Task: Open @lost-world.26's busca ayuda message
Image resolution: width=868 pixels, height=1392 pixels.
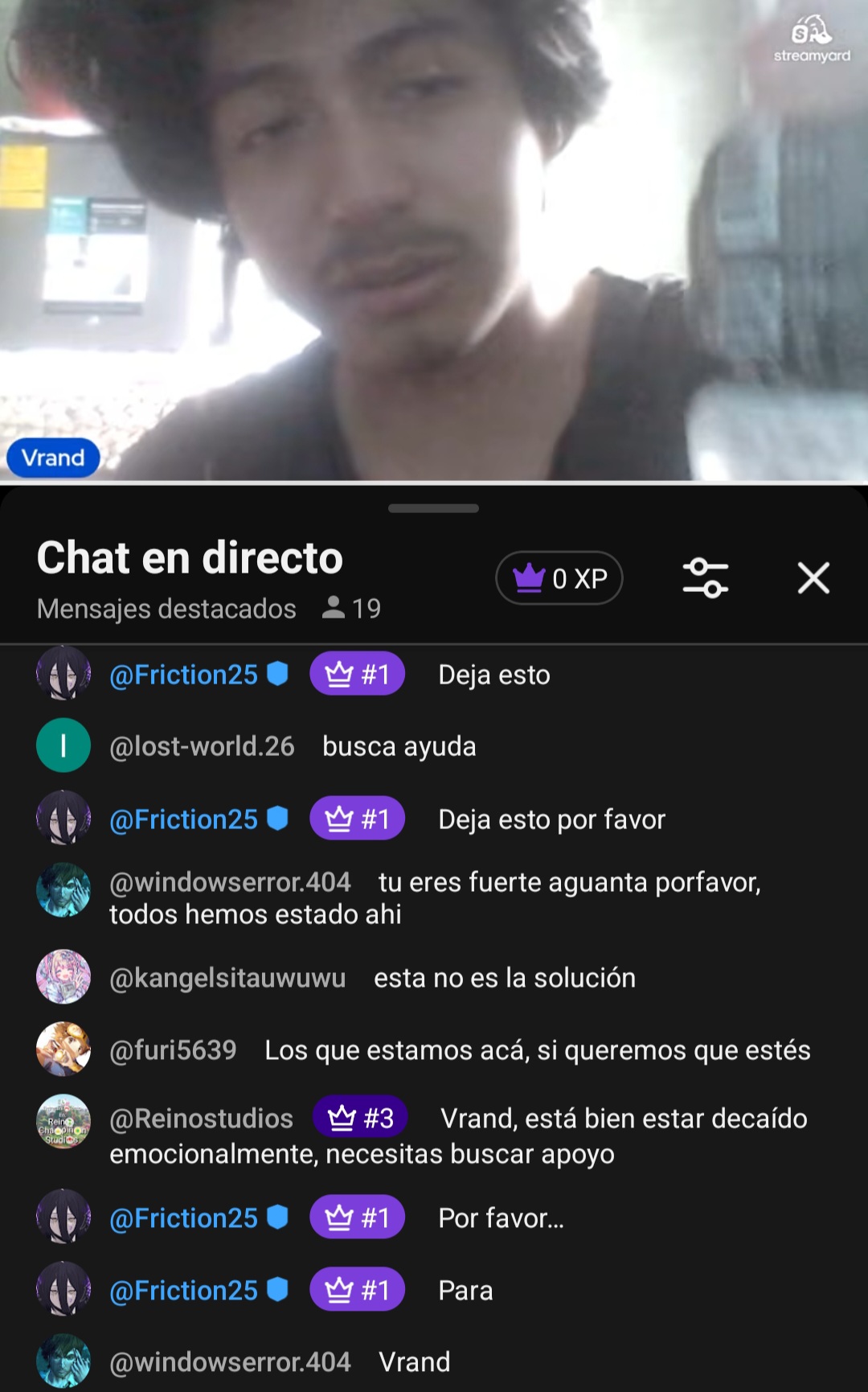Action: [x=434, y=745]
